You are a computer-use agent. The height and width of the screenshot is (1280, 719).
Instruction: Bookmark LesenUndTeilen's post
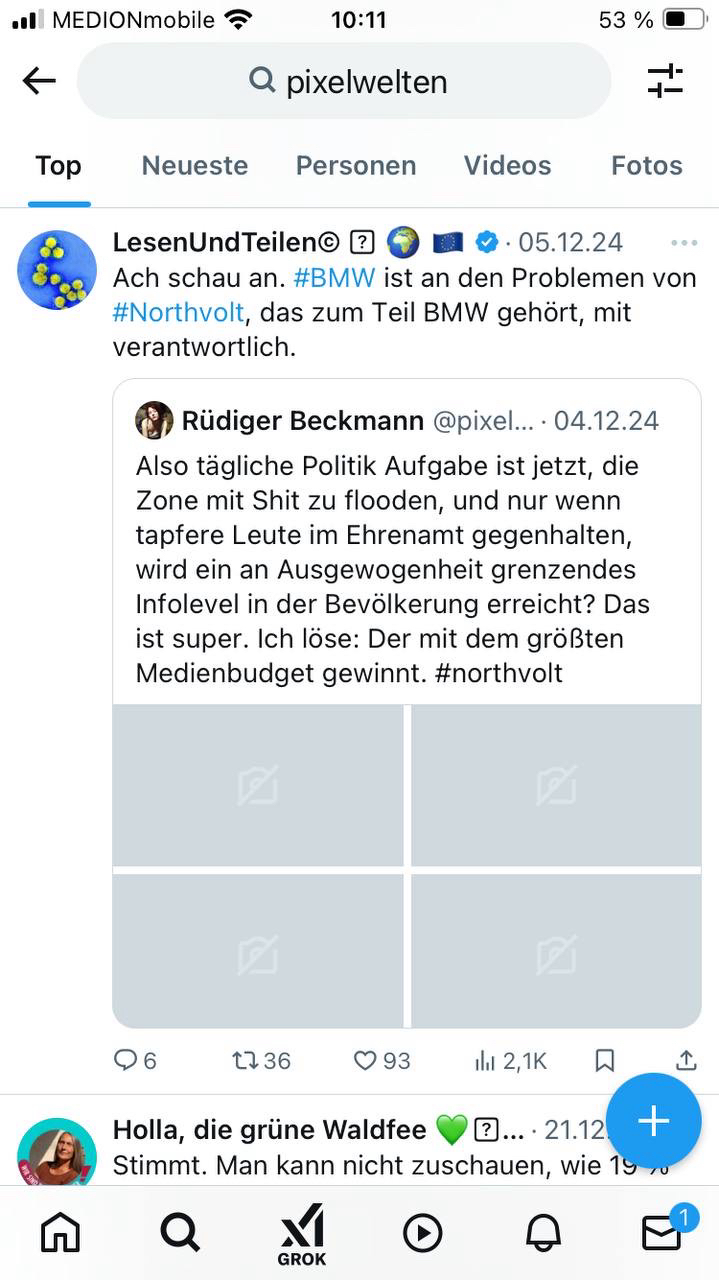[x=605, y=1060]
